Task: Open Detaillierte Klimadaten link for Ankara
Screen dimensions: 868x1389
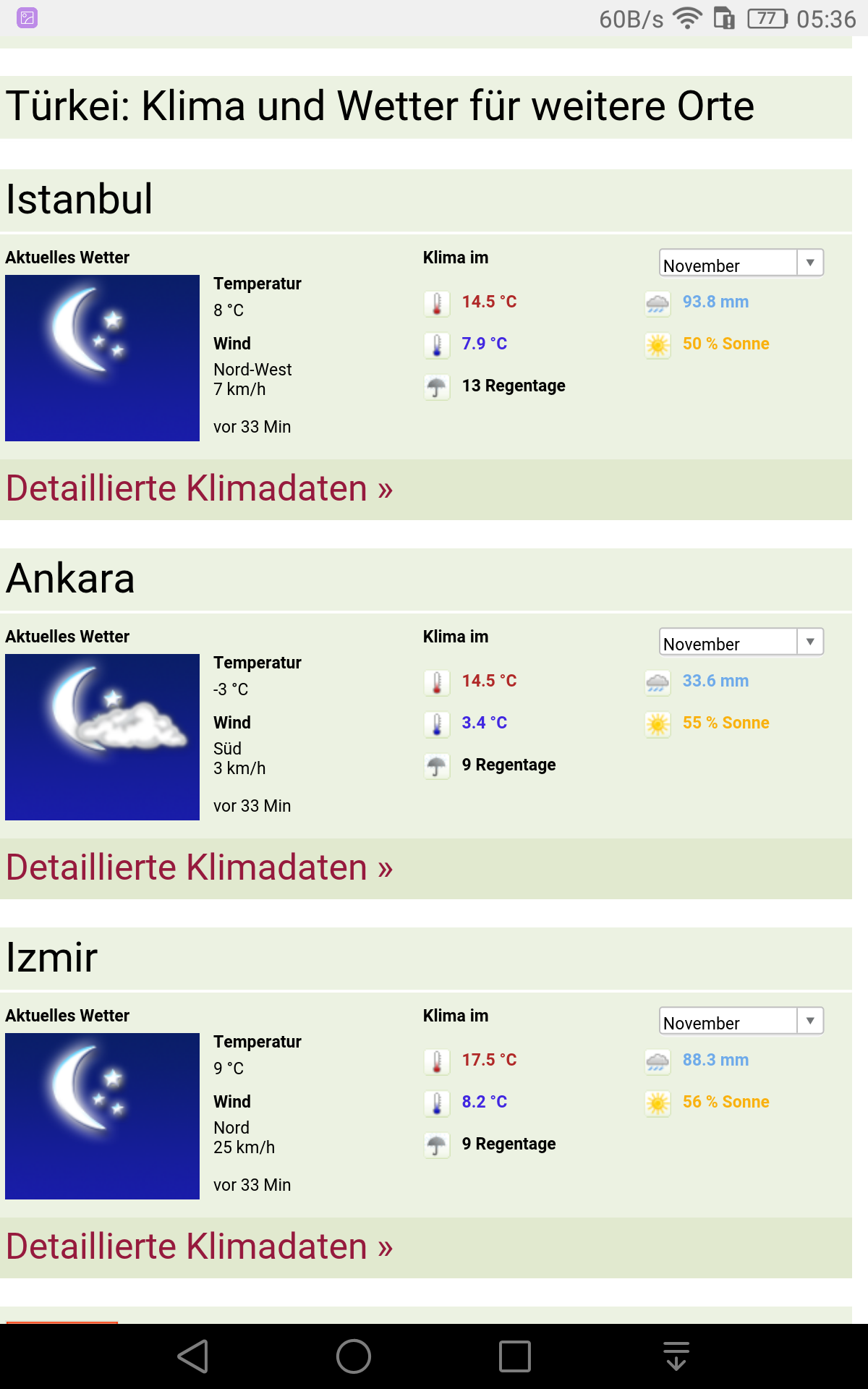Action: point(200,868)
